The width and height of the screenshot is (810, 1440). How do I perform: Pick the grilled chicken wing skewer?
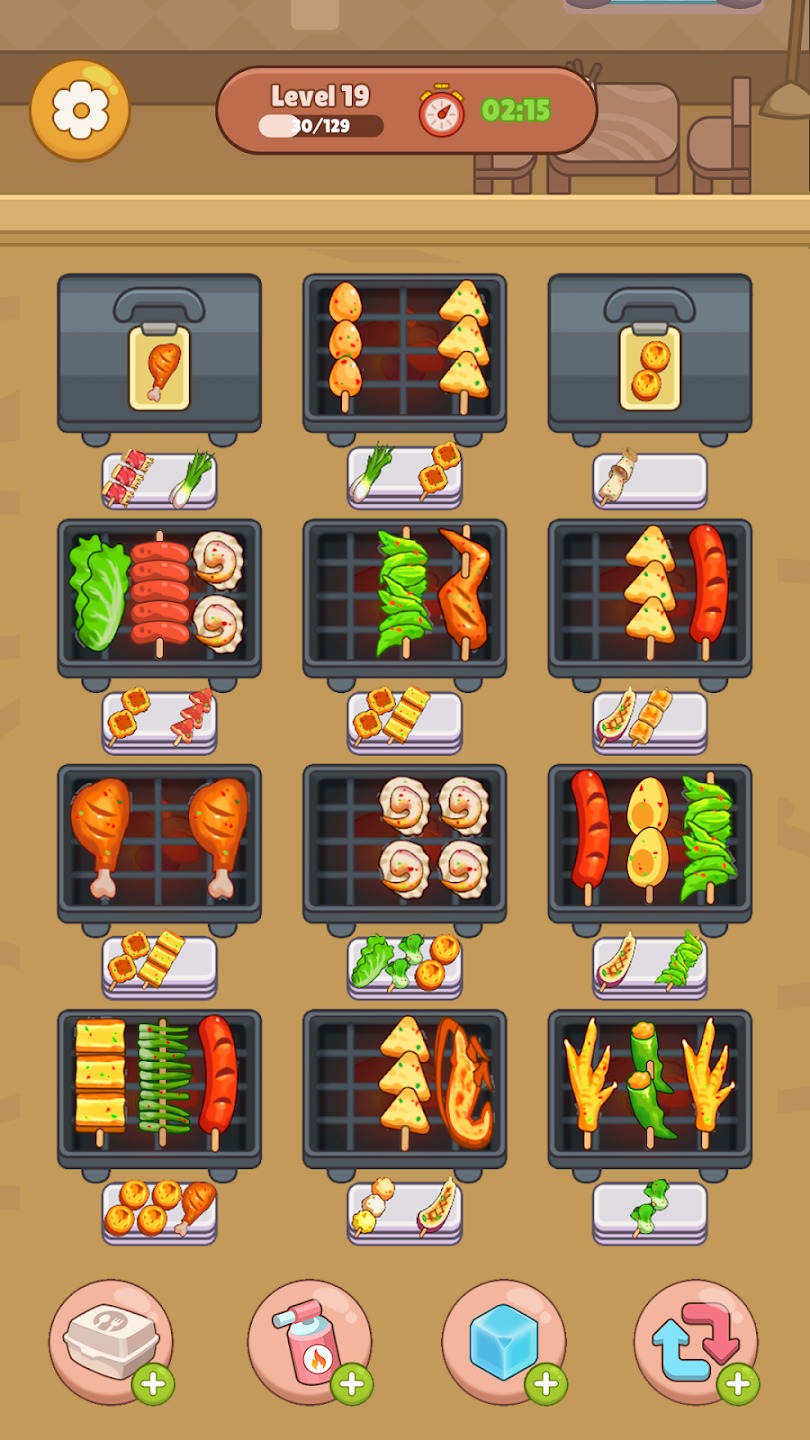coord(464,592)
